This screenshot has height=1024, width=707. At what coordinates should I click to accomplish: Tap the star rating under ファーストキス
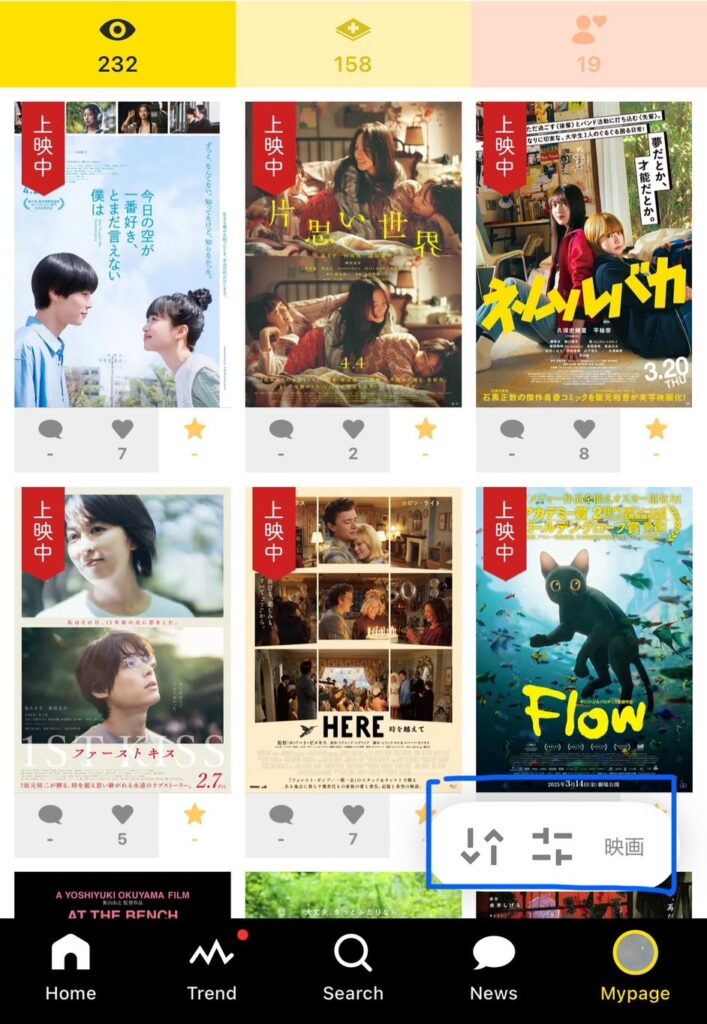(194, 824)
